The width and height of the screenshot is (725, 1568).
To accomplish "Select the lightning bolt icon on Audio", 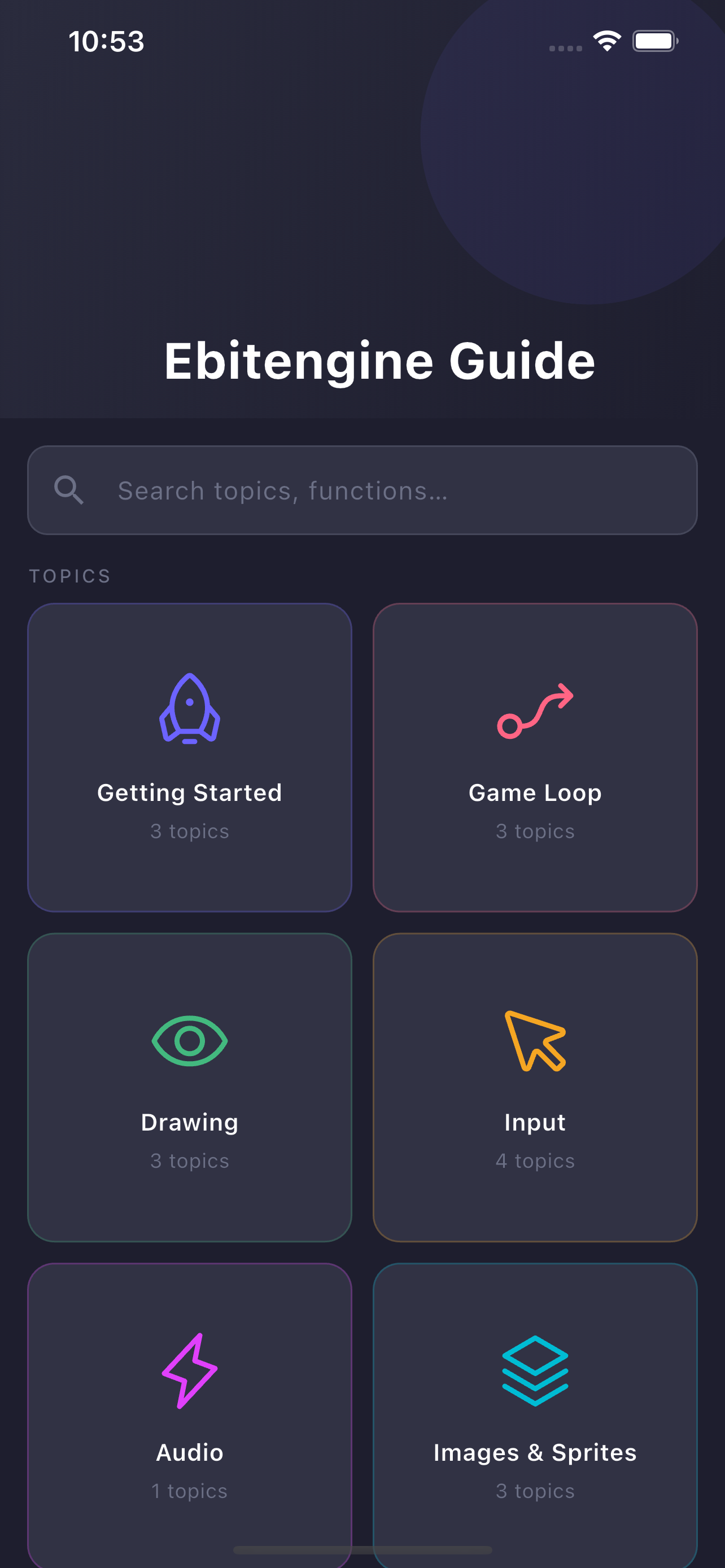I will tap(189, 1369).
